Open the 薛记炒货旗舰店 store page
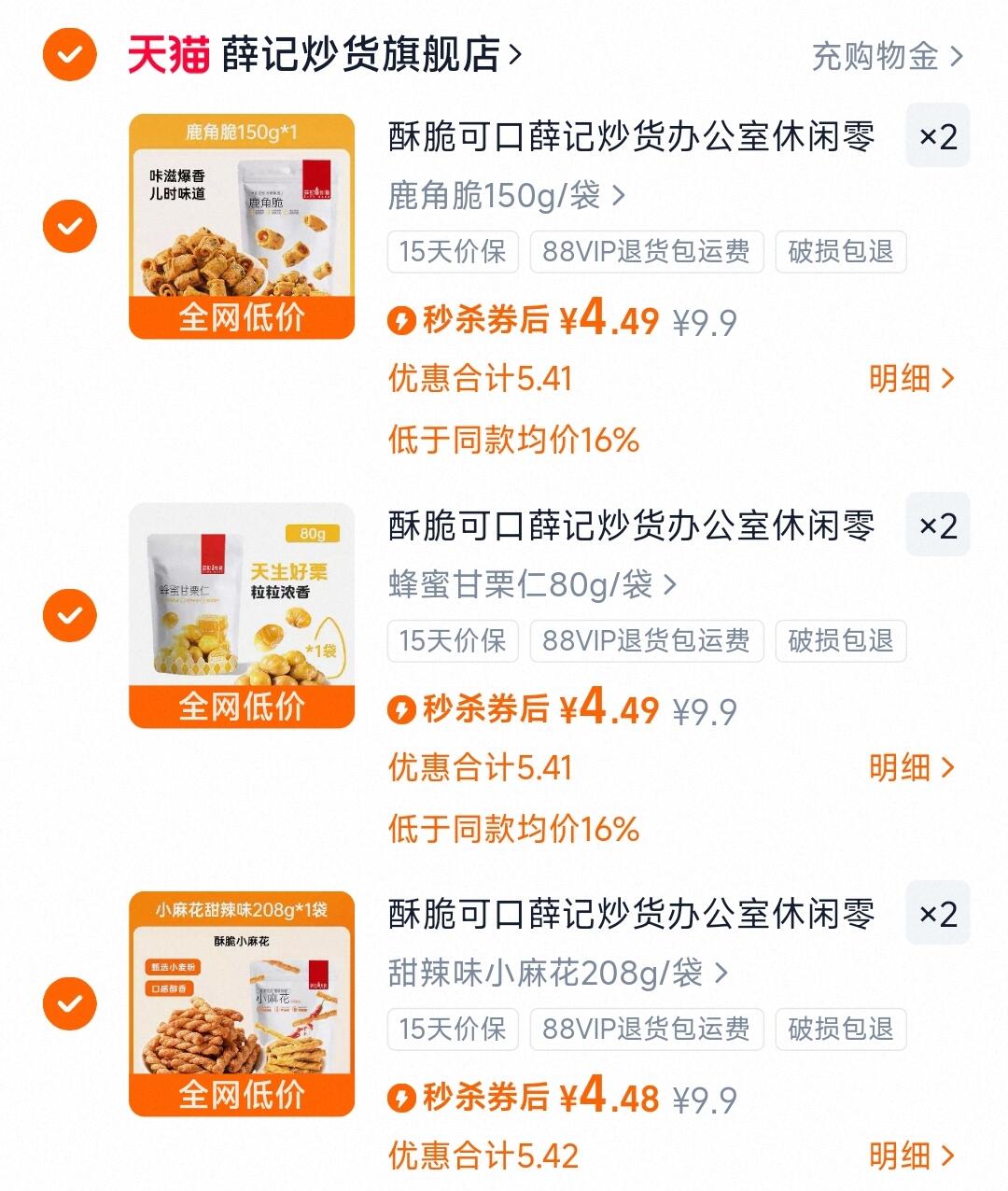The height and width of the screenshot is (1191, 1008). pos(364,53)
